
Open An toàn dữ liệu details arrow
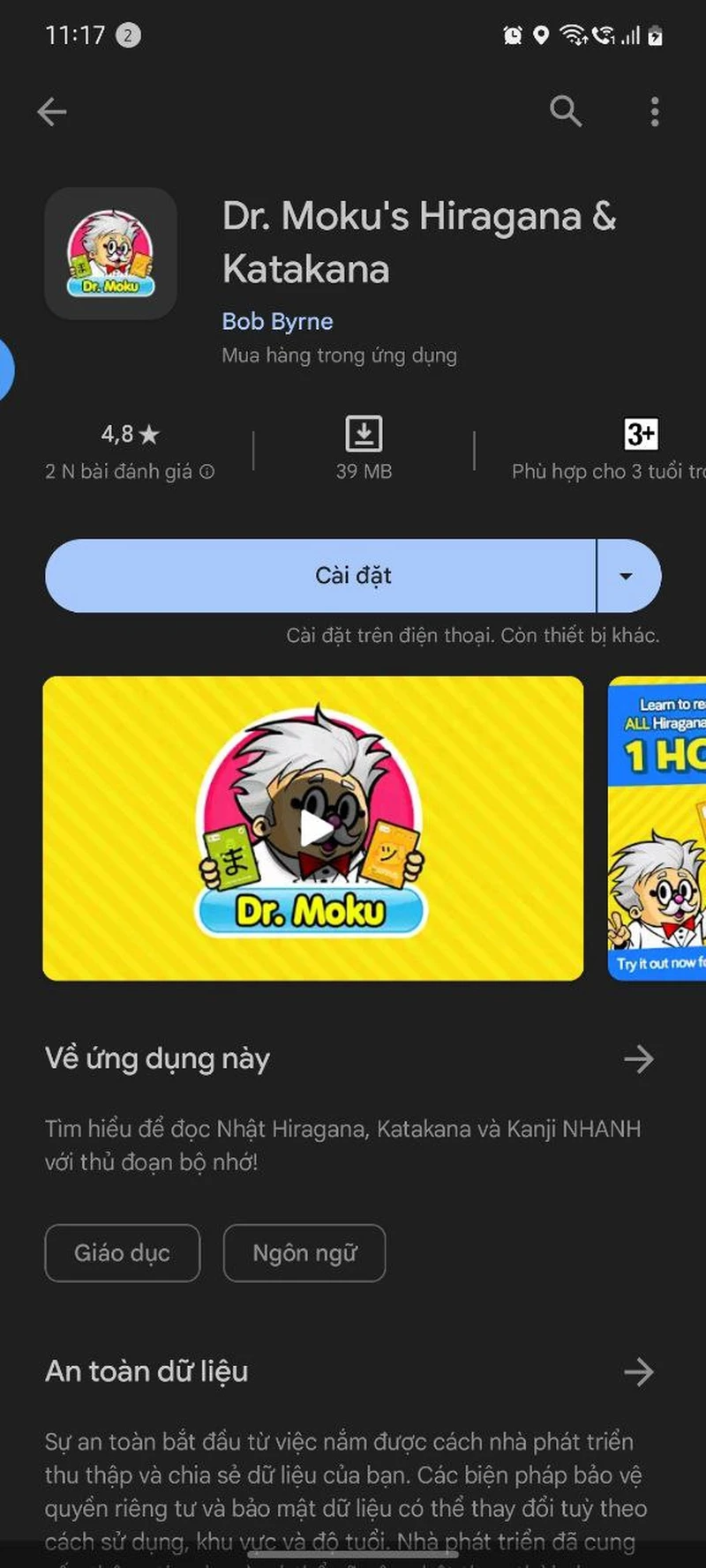click(x=638, y=1371)
